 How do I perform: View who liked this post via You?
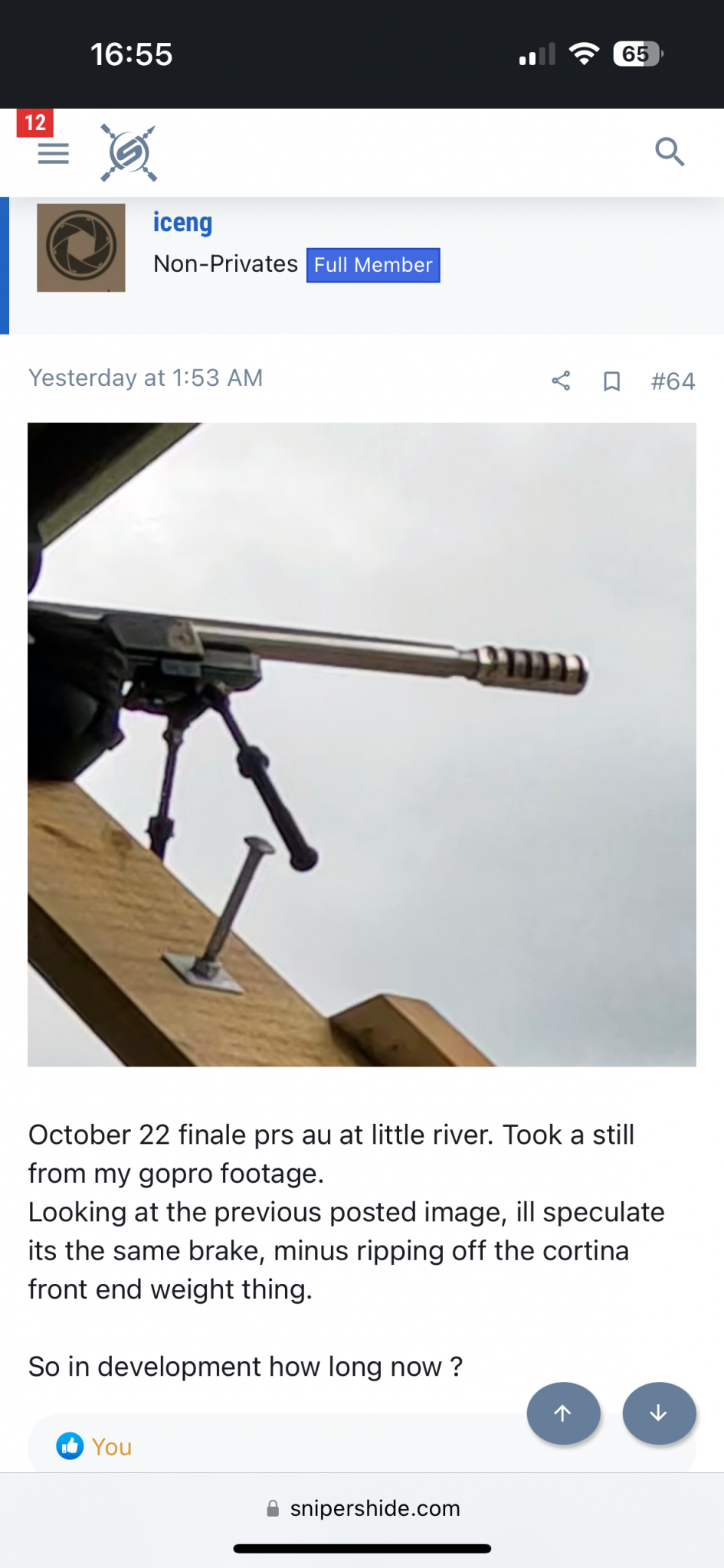[111, 1446]
